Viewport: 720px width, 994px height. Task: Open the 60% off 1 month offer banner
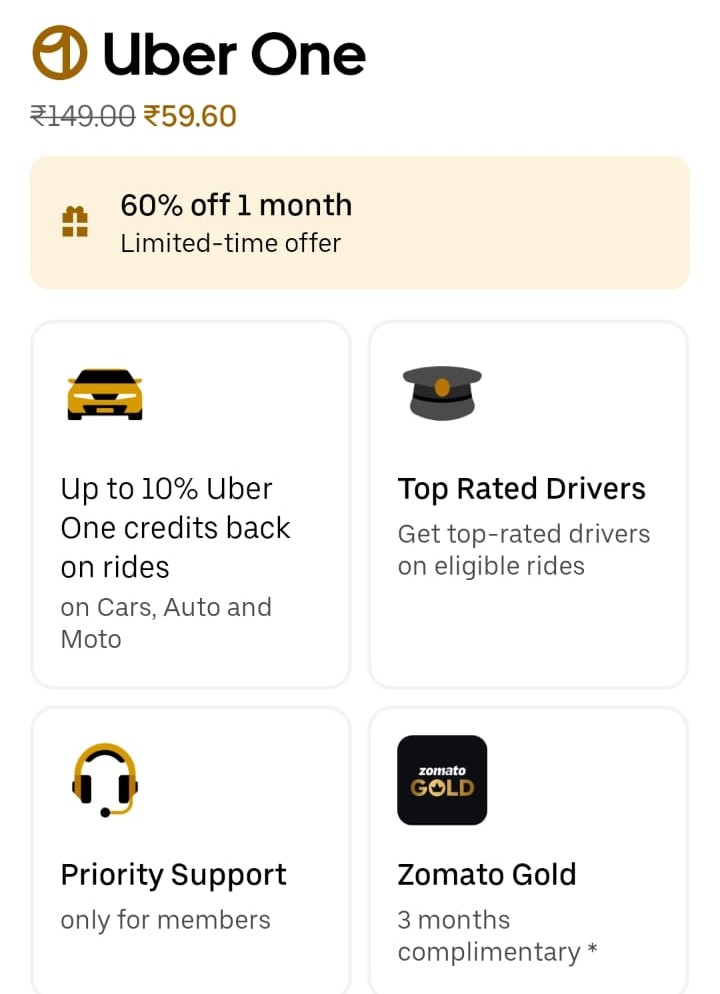point(359,222)
